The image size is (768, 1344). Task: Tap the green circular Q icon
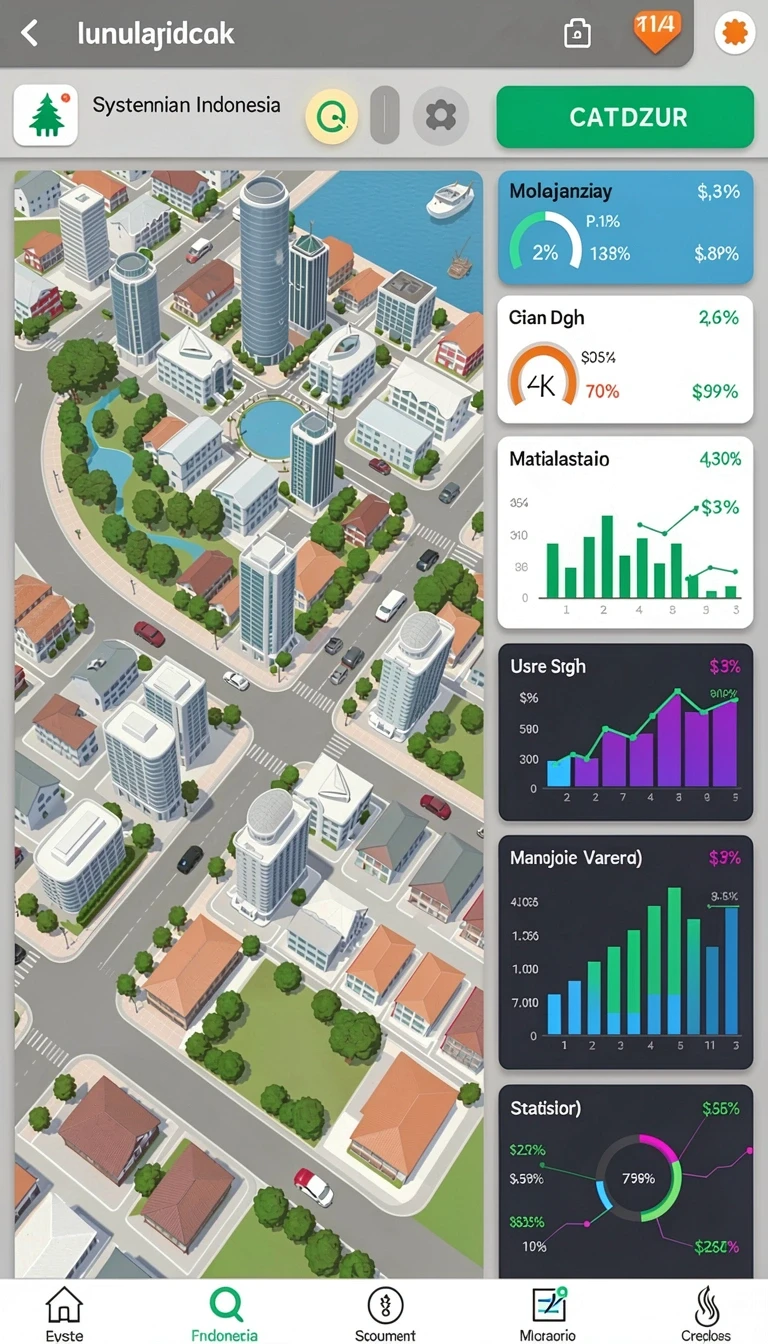(331, 117)
